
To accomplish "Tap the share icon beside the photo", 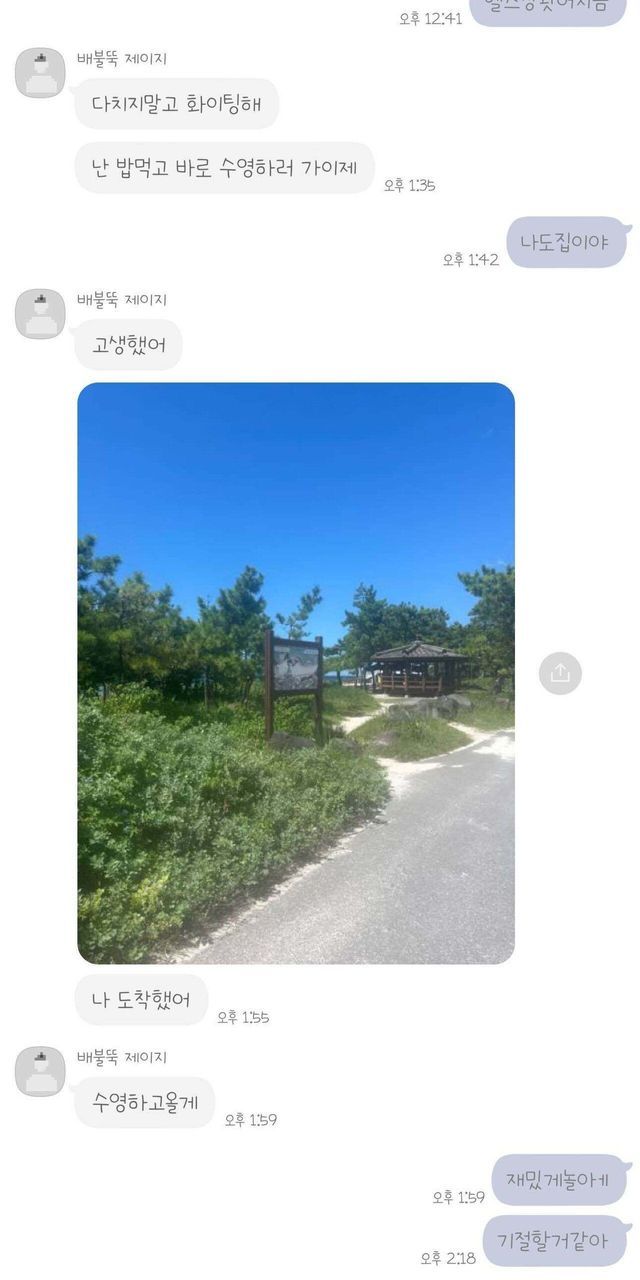I will tap(560, 673).
